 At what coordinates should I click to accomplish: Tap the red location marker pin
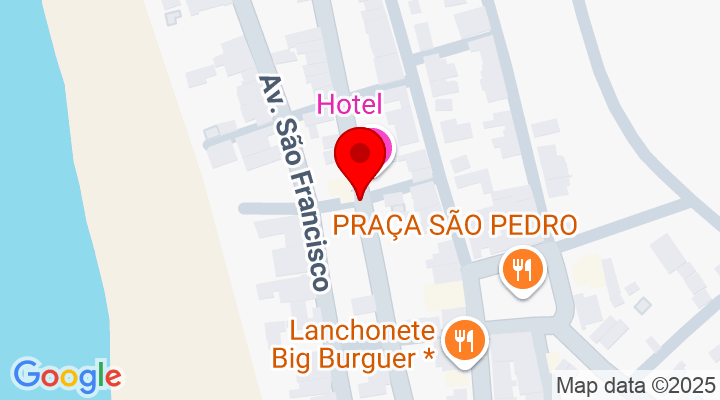(359, 156)
